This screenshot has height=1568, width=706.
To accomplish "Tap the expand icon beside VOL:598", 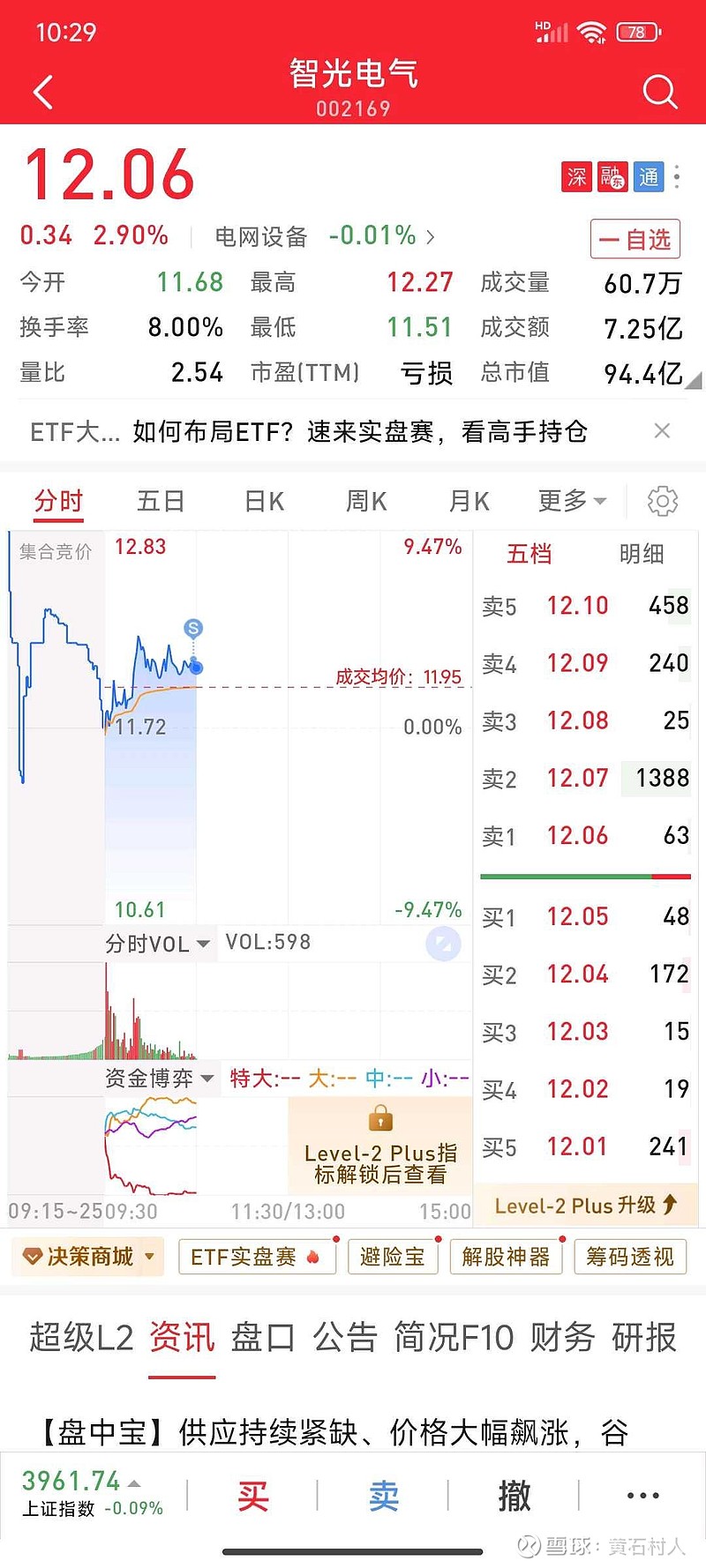I will [445, 943].
